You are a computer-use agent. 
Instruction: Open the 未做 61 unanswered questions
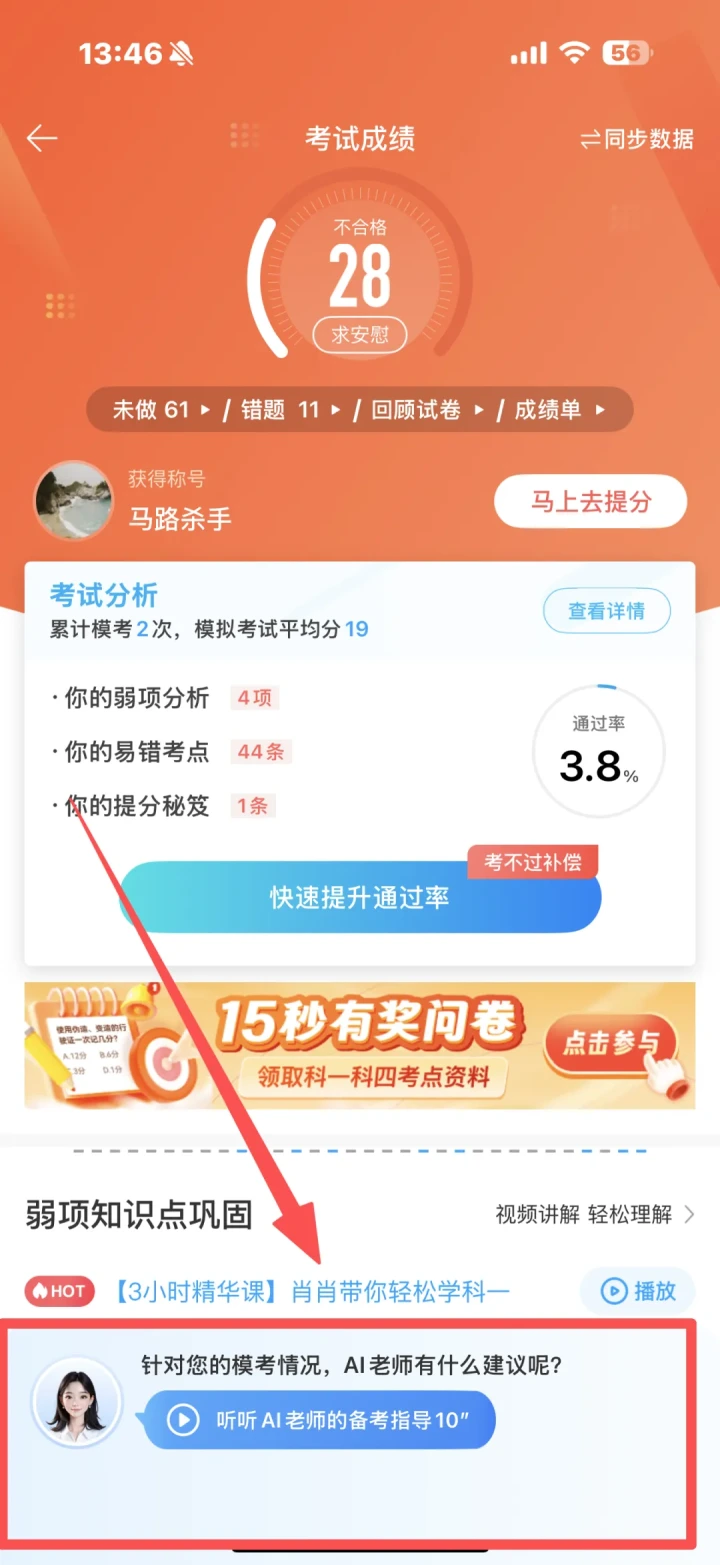pos(161,409)
